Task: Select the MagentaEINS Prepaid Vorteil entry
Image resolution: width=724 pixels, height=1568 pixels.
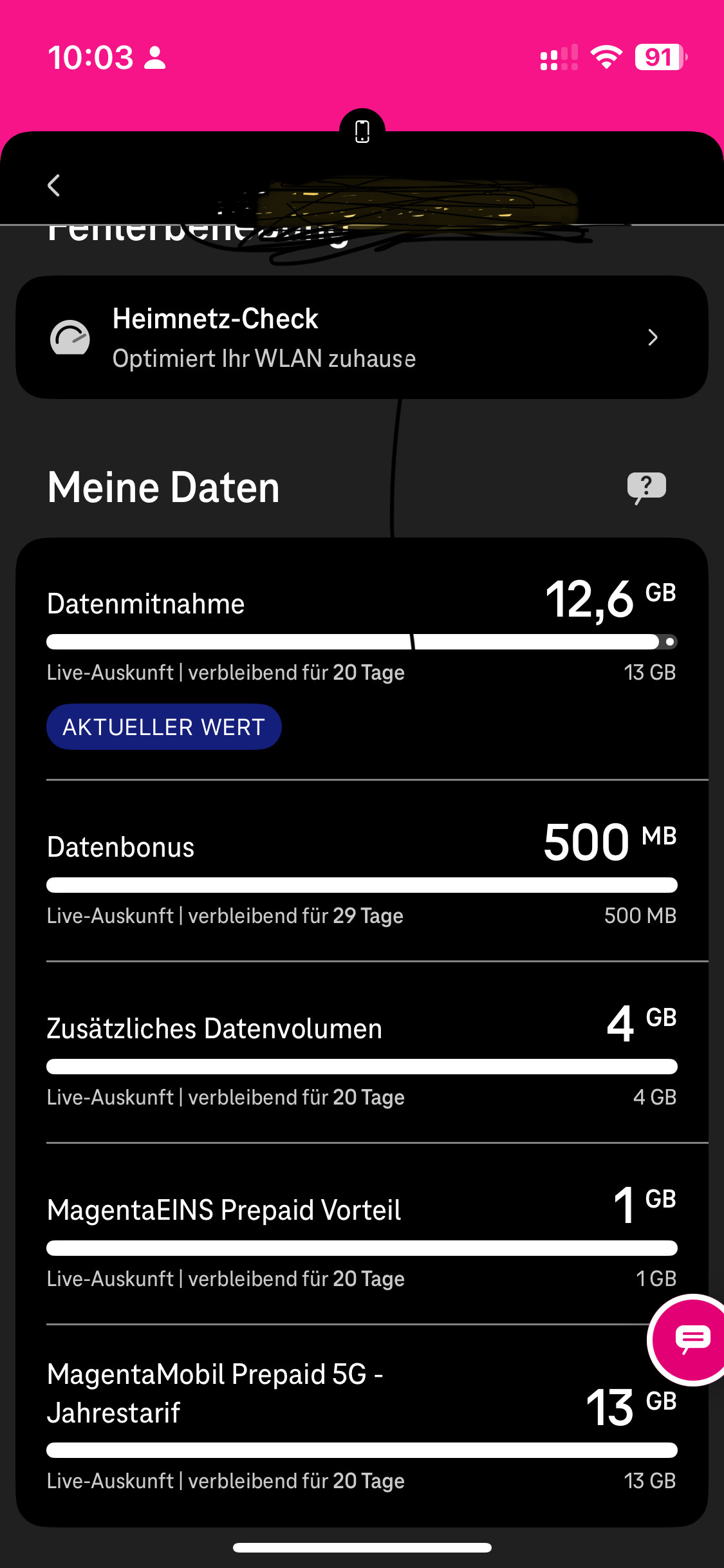Action: pos(224,1209)
